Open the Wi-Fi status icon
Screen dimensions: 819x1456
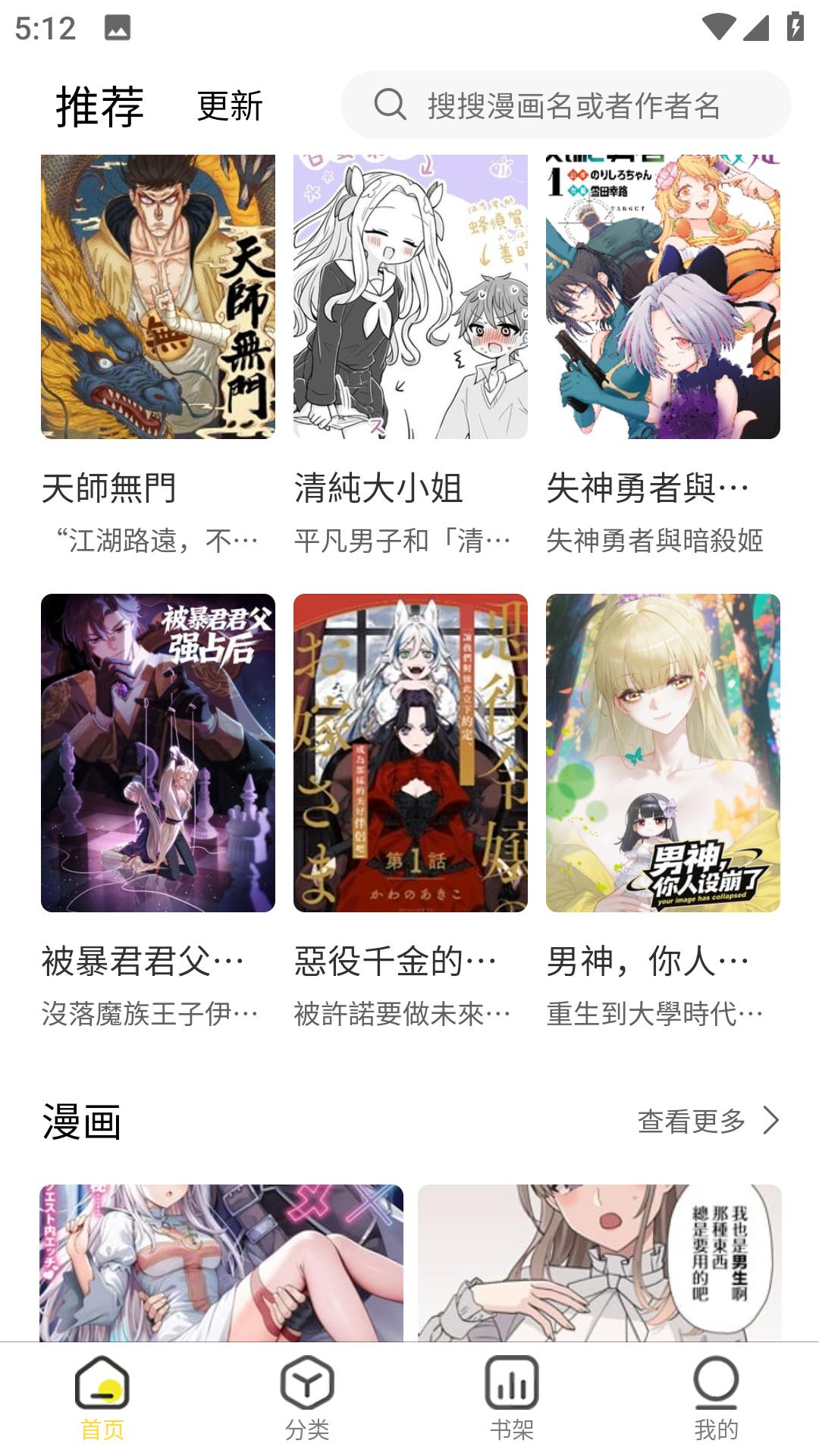tap(716, 27)
